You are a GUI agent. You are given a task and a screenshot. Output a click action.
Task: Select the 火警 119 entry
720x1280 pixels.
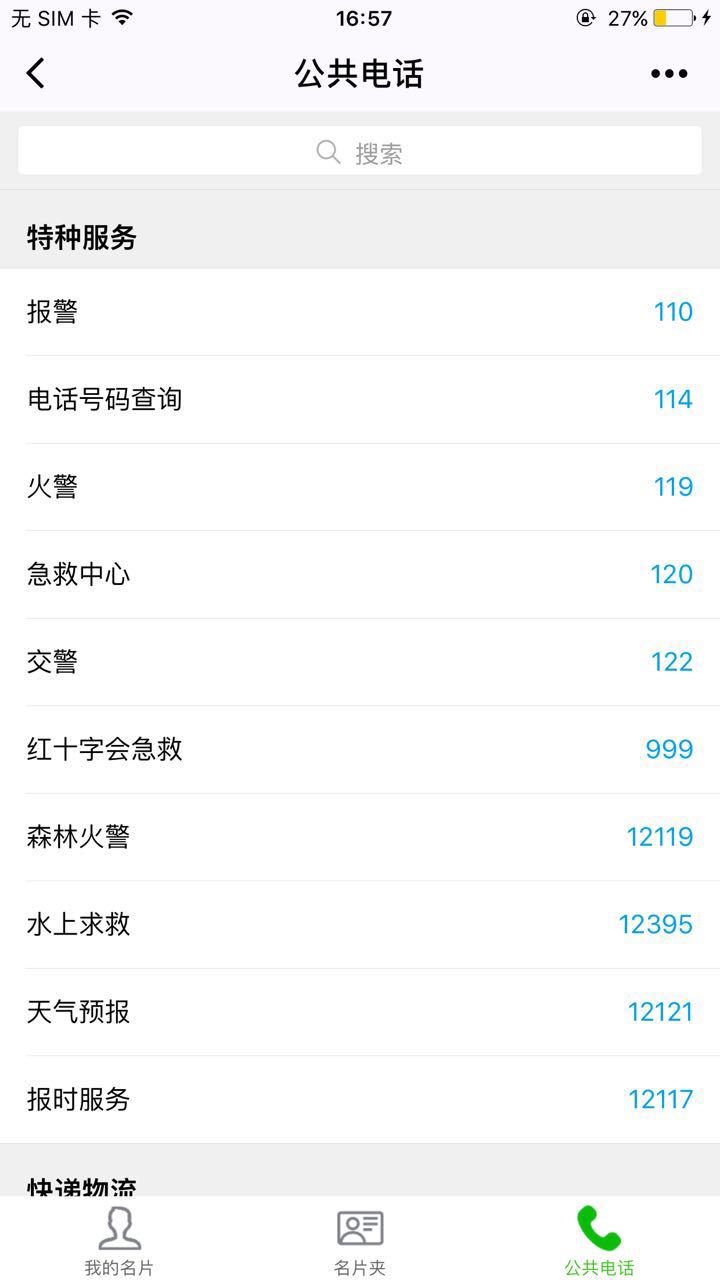click(360, 487)
